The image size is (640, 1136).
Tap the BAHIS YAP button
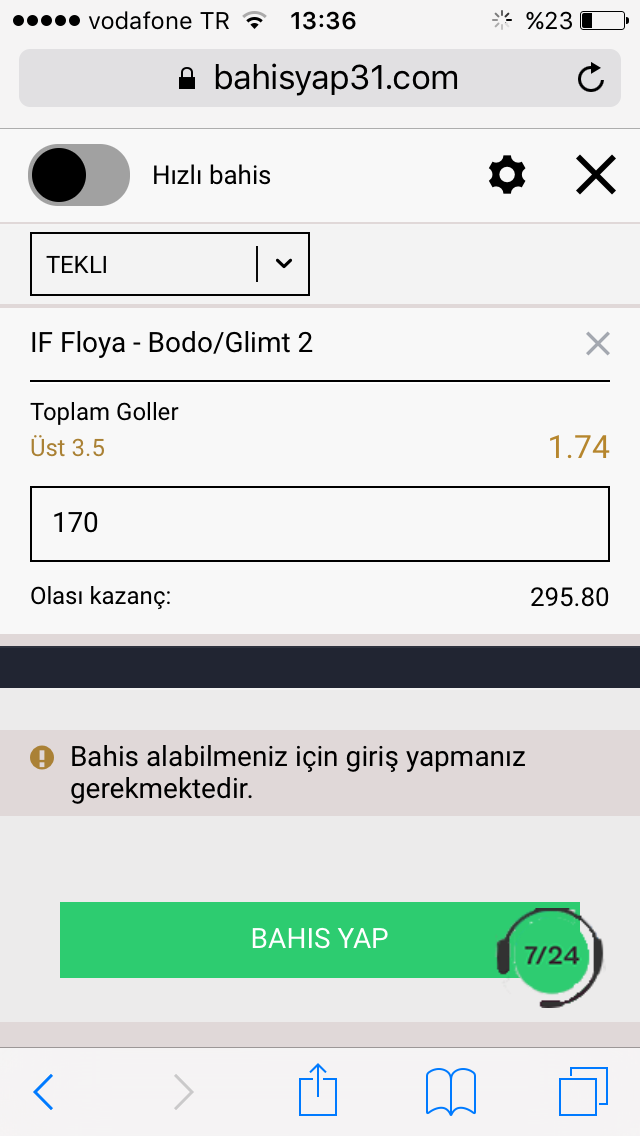click(320, 940)
